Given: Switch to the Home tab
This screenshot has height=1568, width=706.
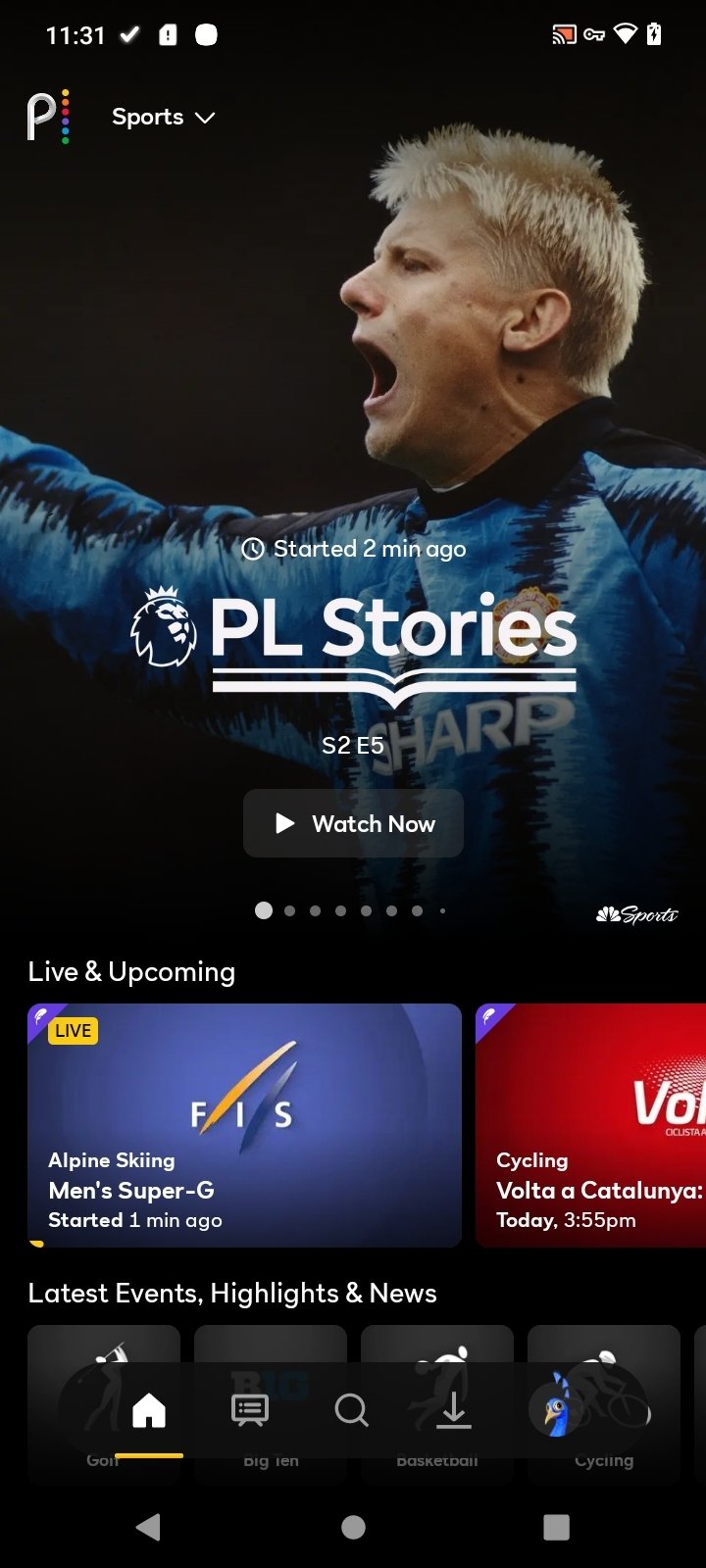Looking at the screenshot, I should 149,1411.
